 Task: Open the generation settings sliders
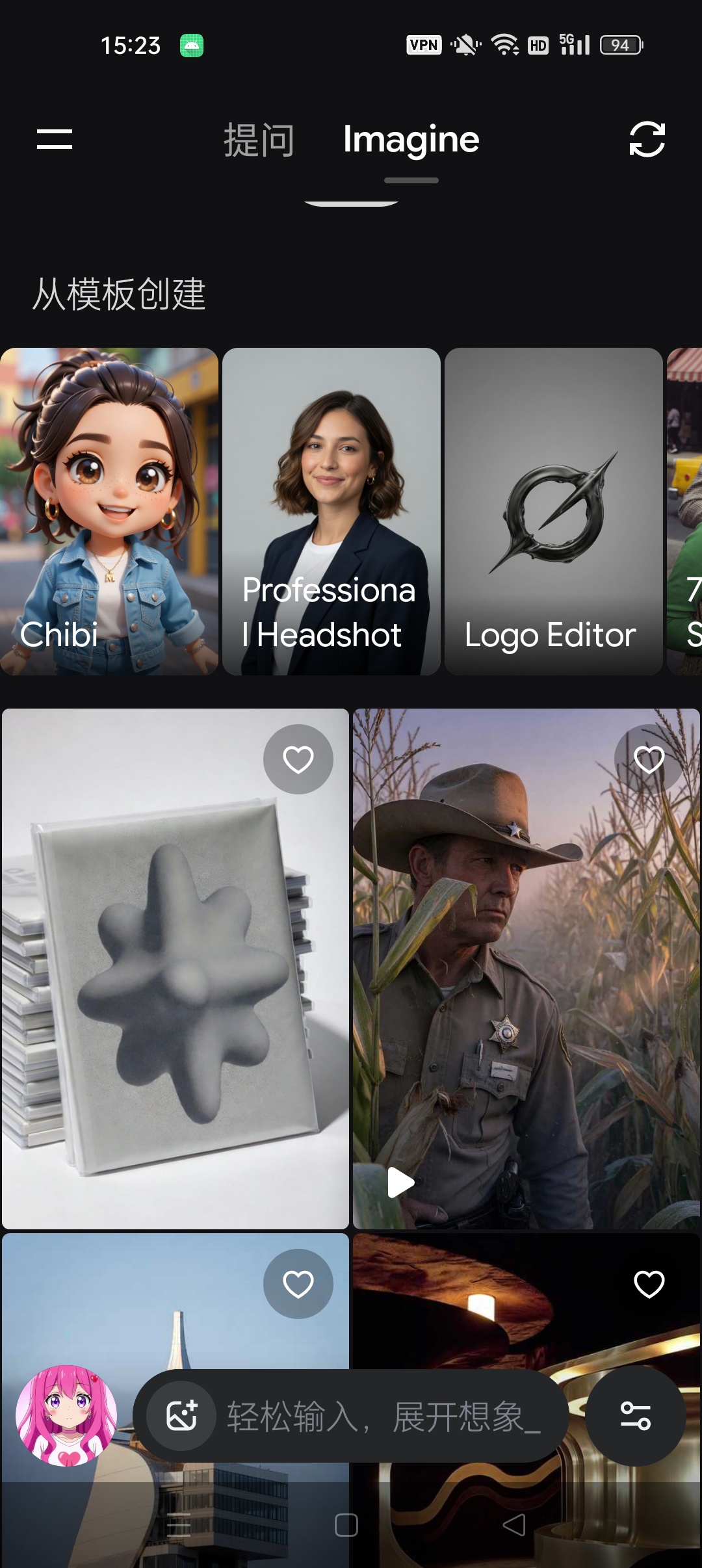click(636, 1416)
